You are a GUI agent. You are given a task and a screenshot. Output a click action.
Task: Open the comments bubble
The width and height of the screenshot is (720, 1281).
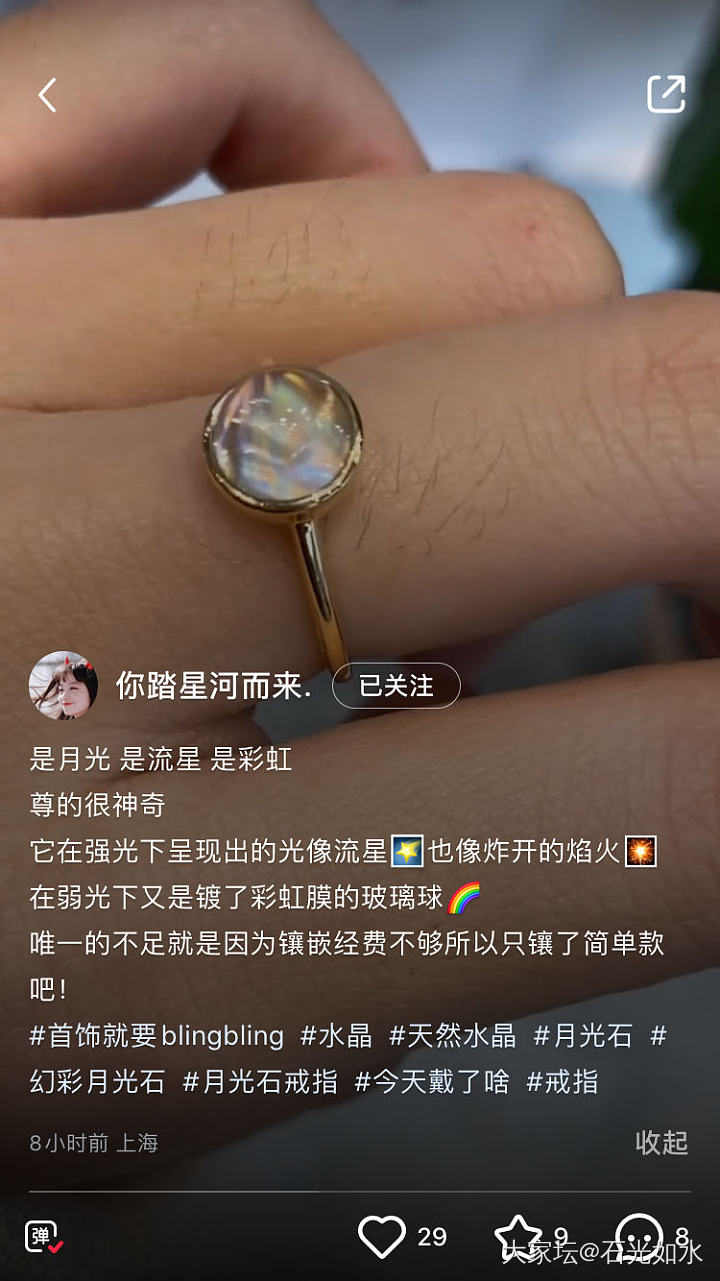(640, 1237)
